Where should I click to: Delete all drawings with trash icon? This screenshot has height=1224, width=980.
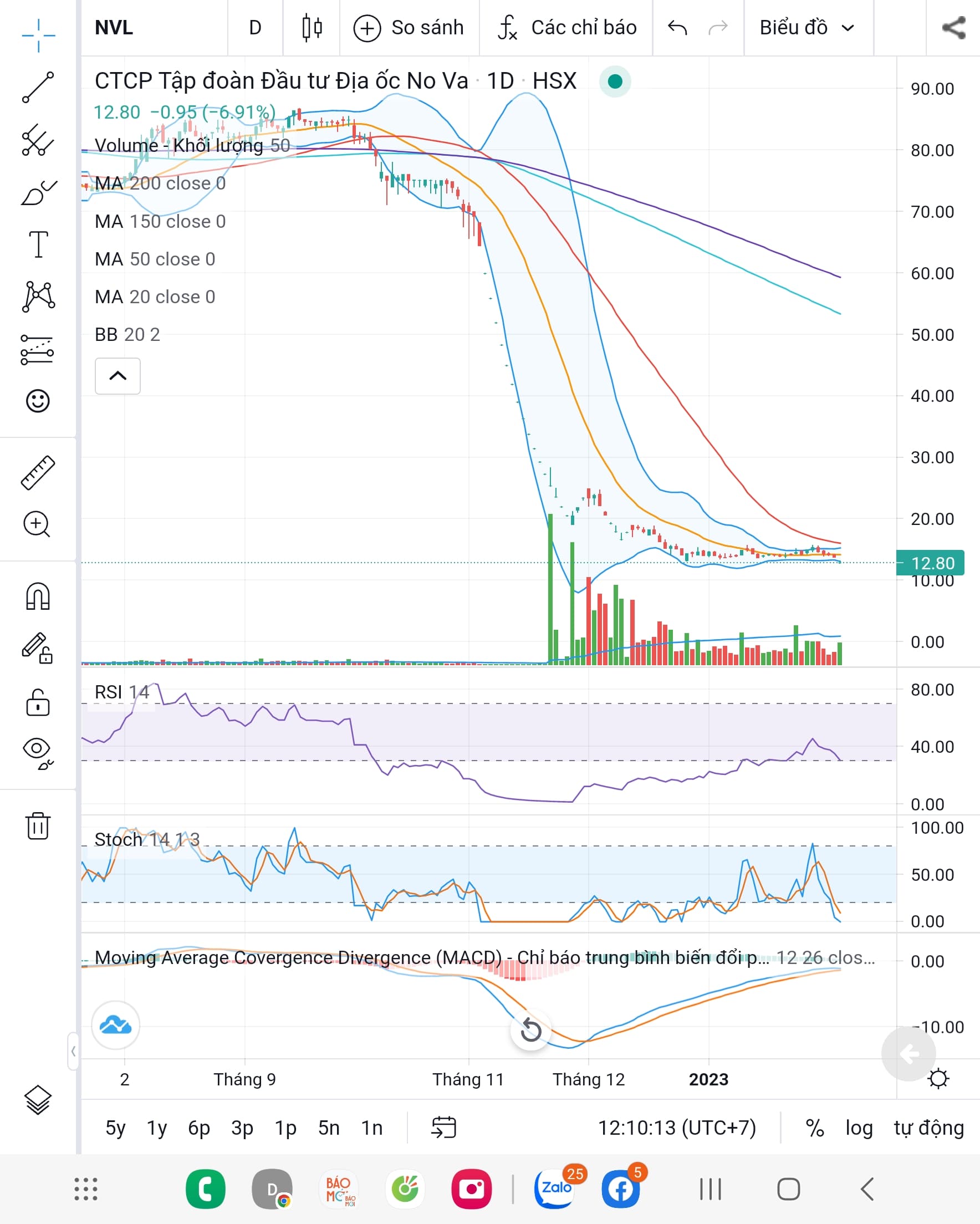[38, 825]
